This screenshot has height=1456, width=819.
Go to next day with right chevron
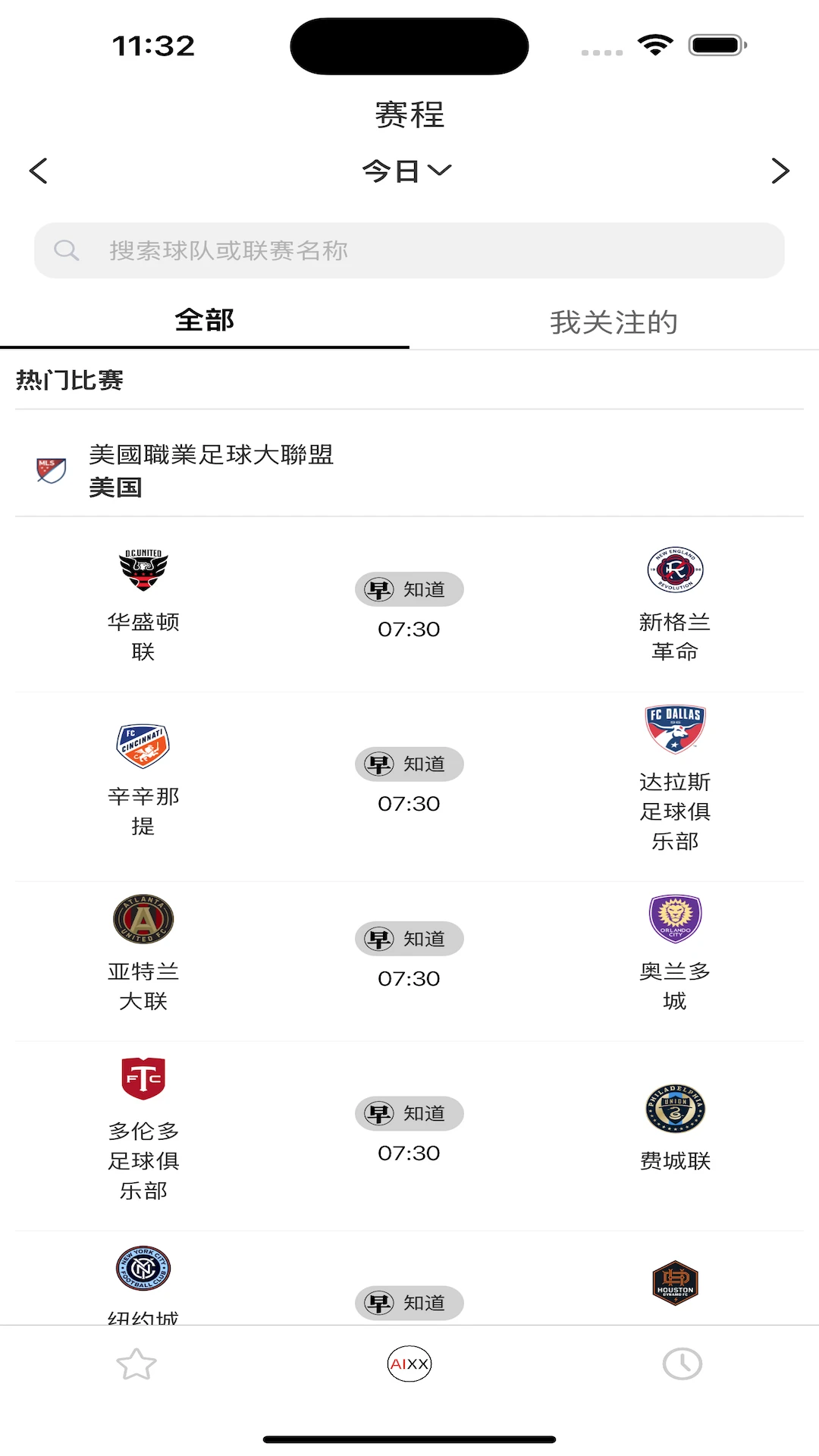pyautogui.click(x=780, y=171)
